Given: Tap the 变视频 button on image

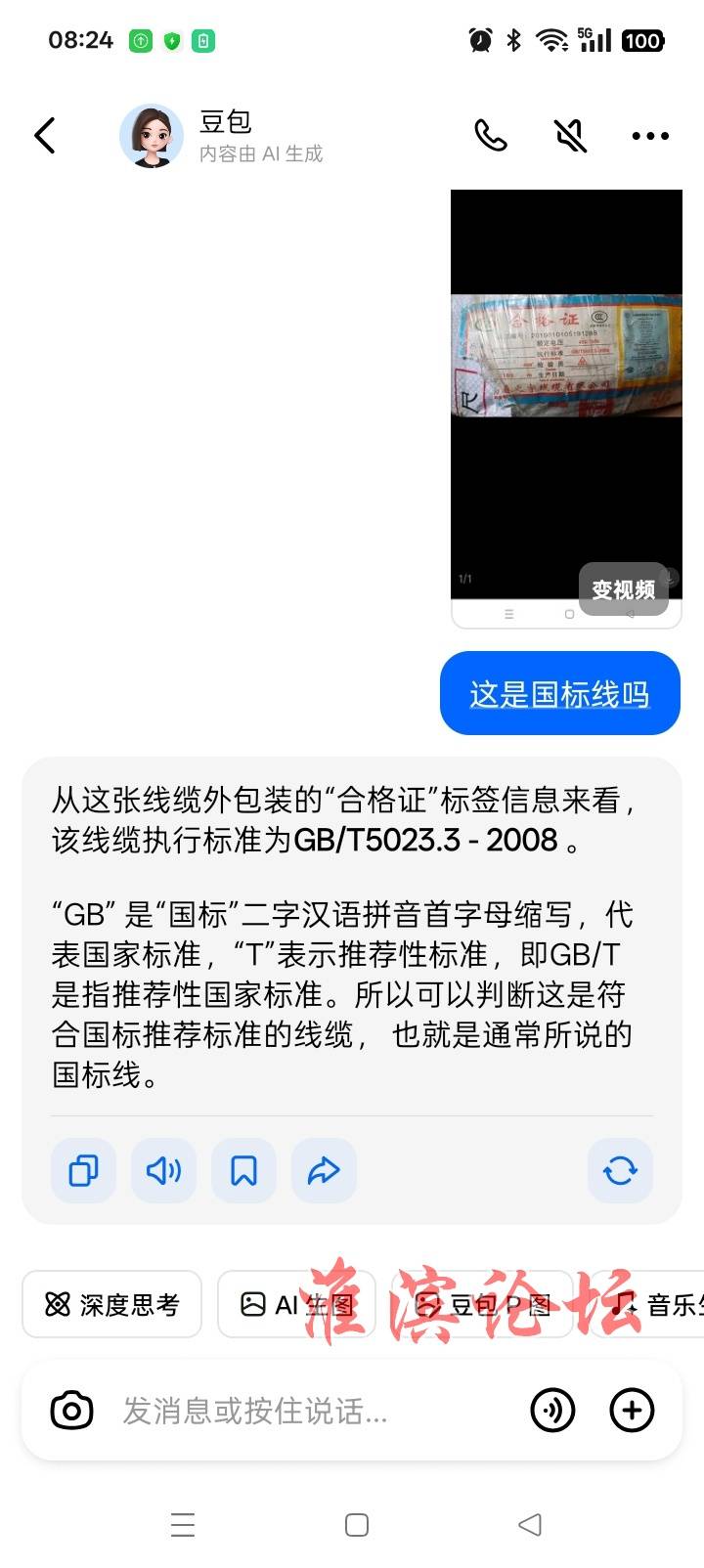Looking at the screenshot, I should coord(623,589).
